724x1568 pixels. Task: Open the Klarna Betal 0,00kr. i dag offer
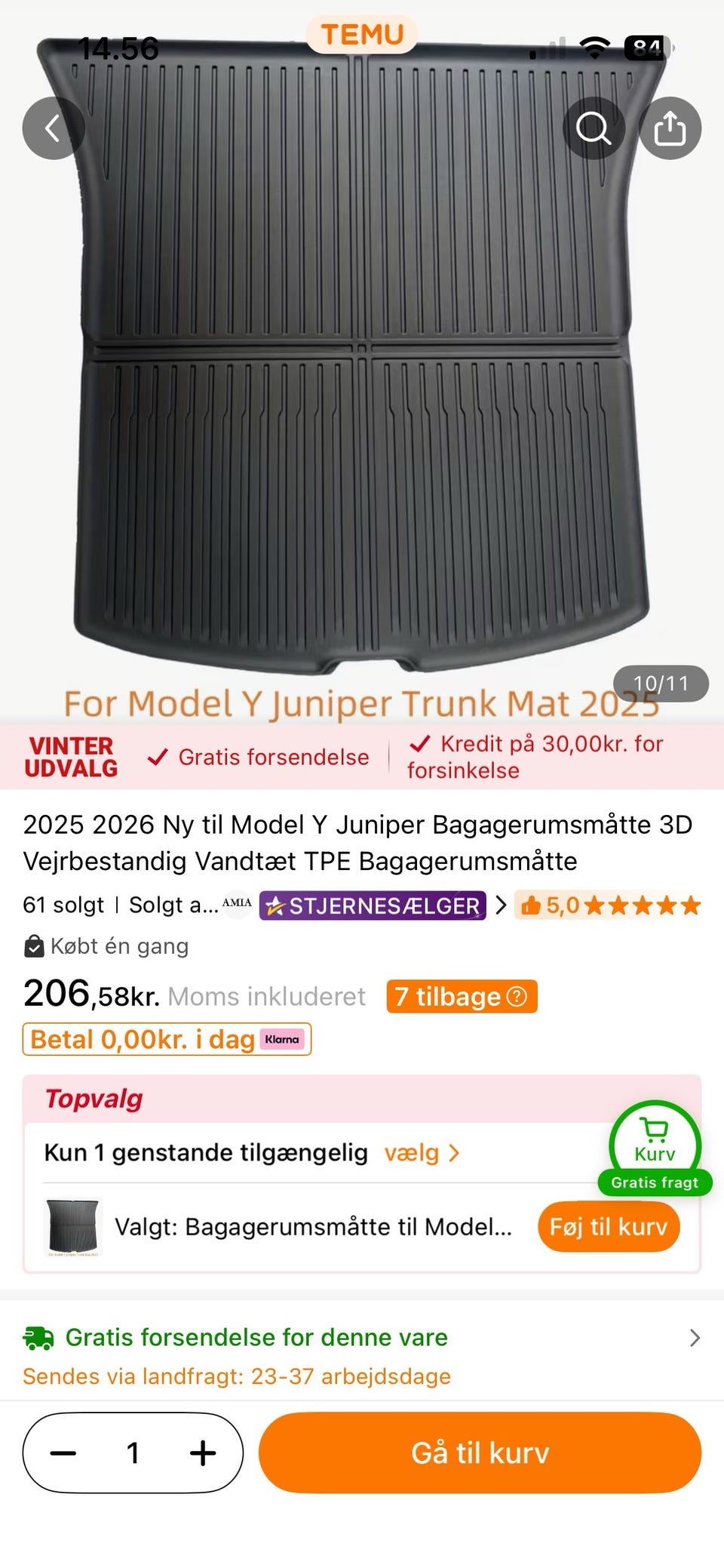pyautogui.click(x=167, y=1040)
